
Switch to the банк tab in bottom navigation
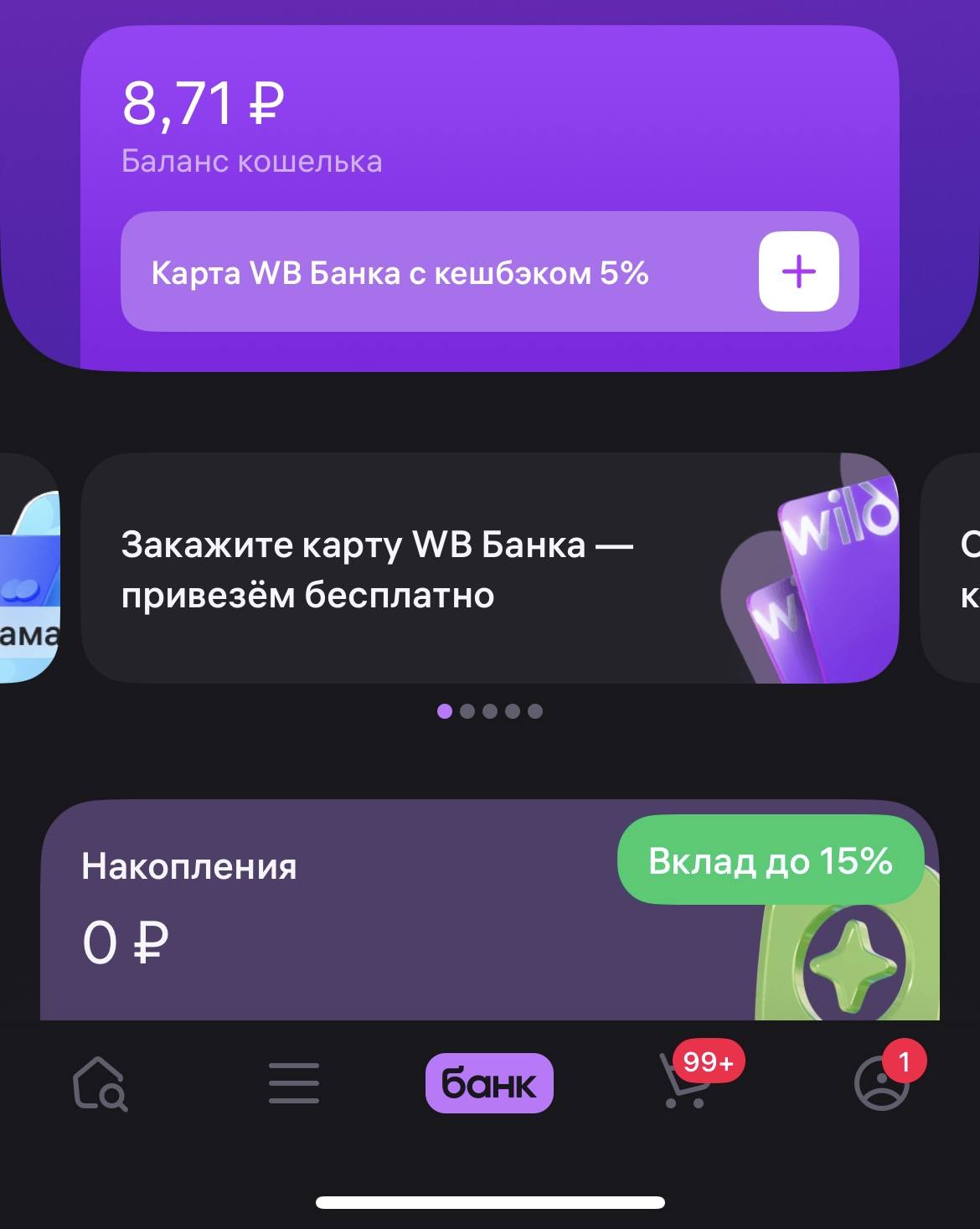pos(490,1082)
